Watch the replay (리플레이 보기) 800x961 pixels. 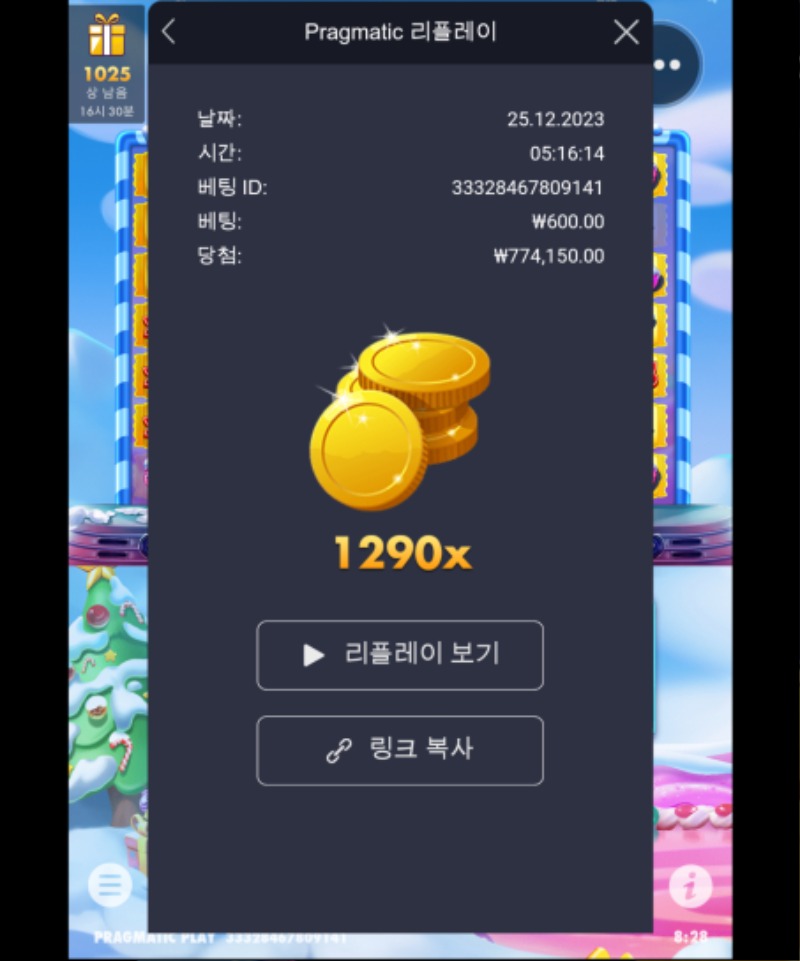coord(400,655)
